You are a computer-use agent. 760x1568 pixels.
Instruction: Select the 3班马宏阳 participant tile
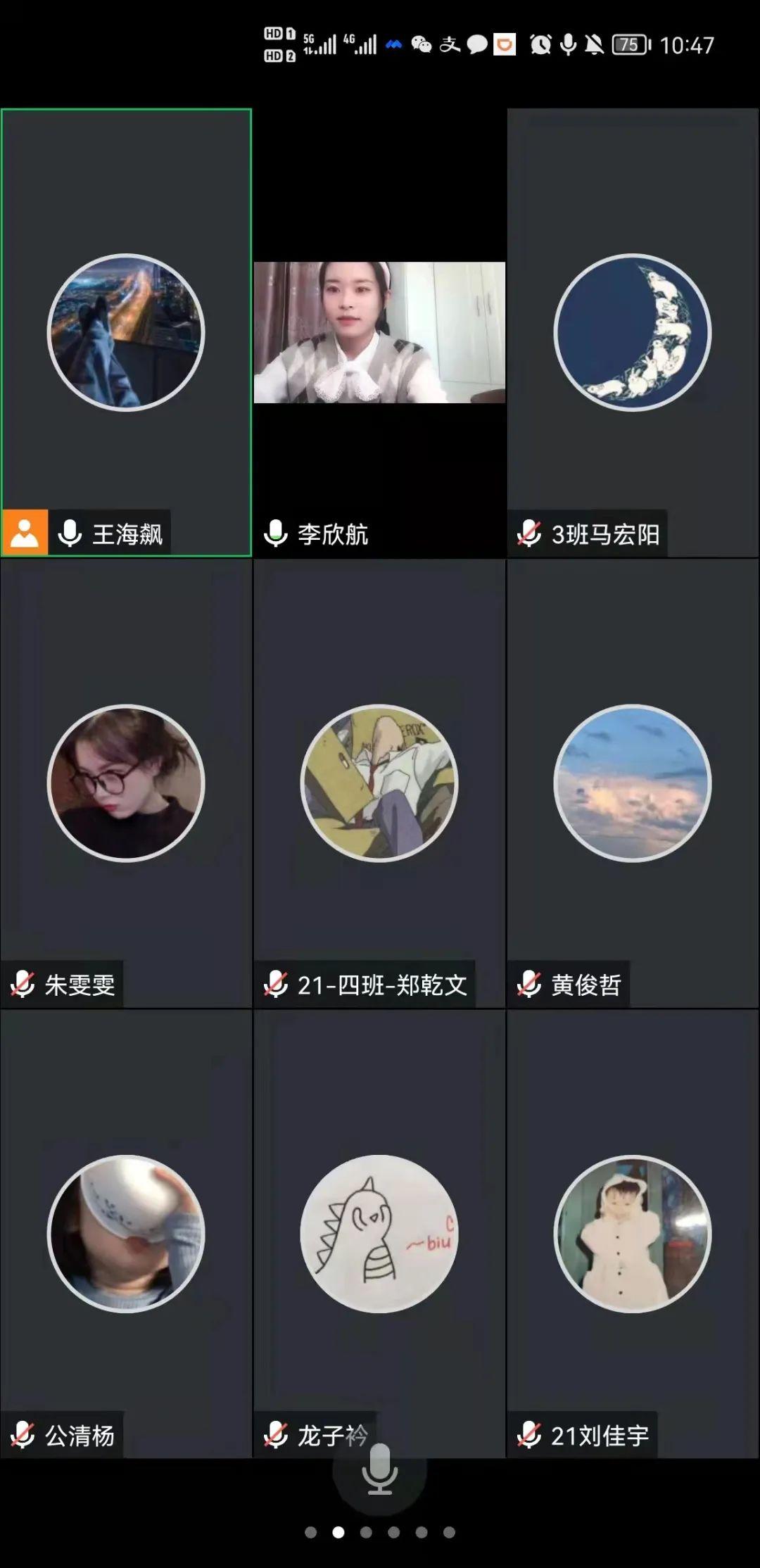tap(633, 332)
